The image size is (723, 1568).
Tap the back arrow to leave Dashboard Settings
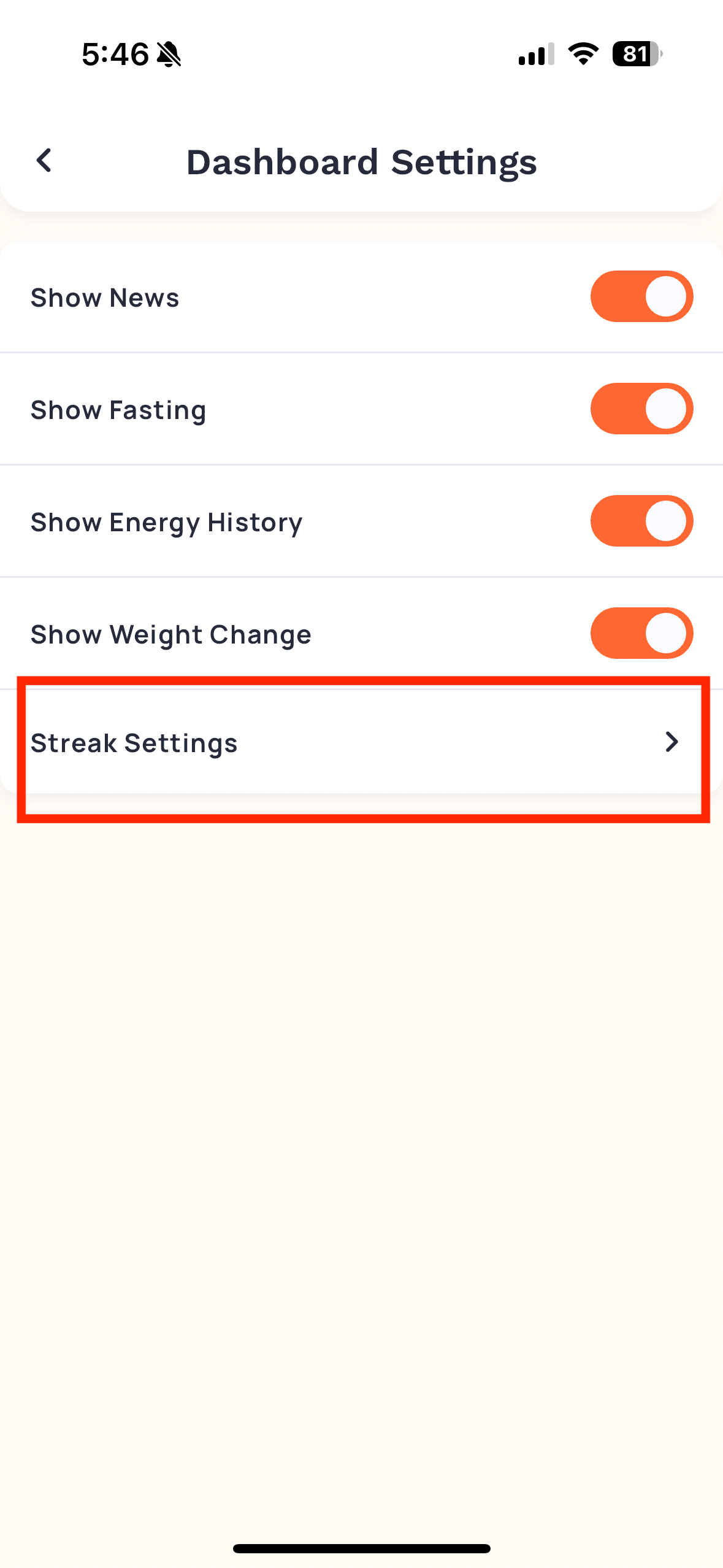point(44,161)
